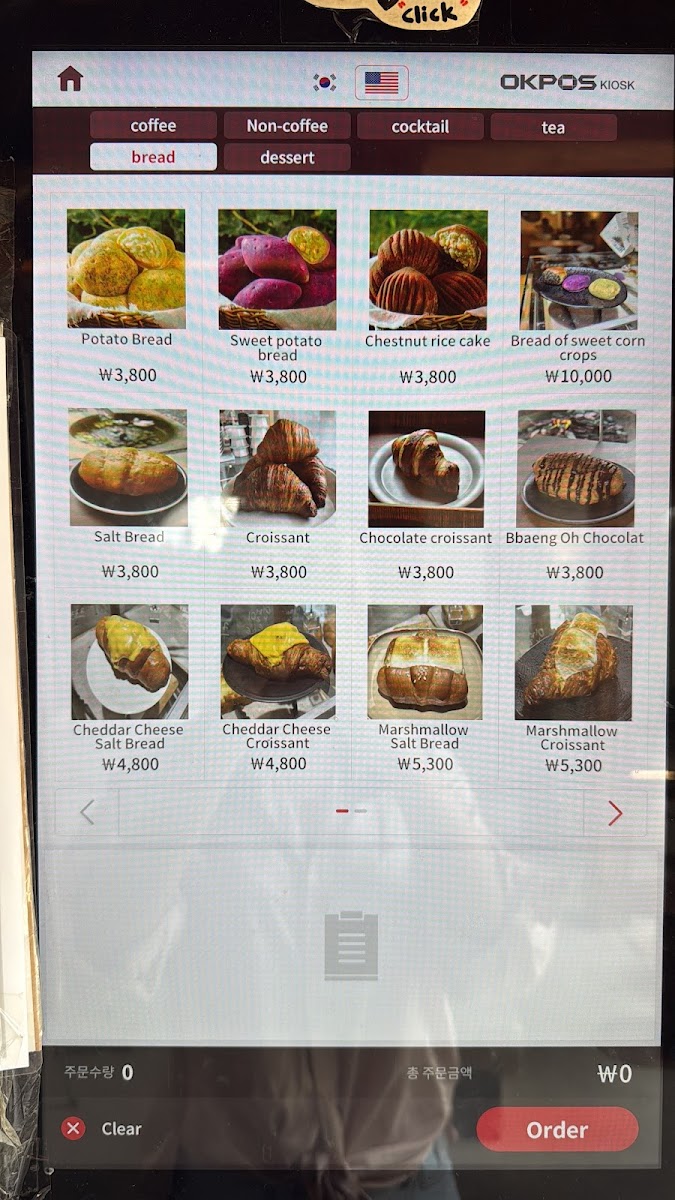Go to the kiosk home screen
The image size is (675, 1200).
[x=70, y=80]
